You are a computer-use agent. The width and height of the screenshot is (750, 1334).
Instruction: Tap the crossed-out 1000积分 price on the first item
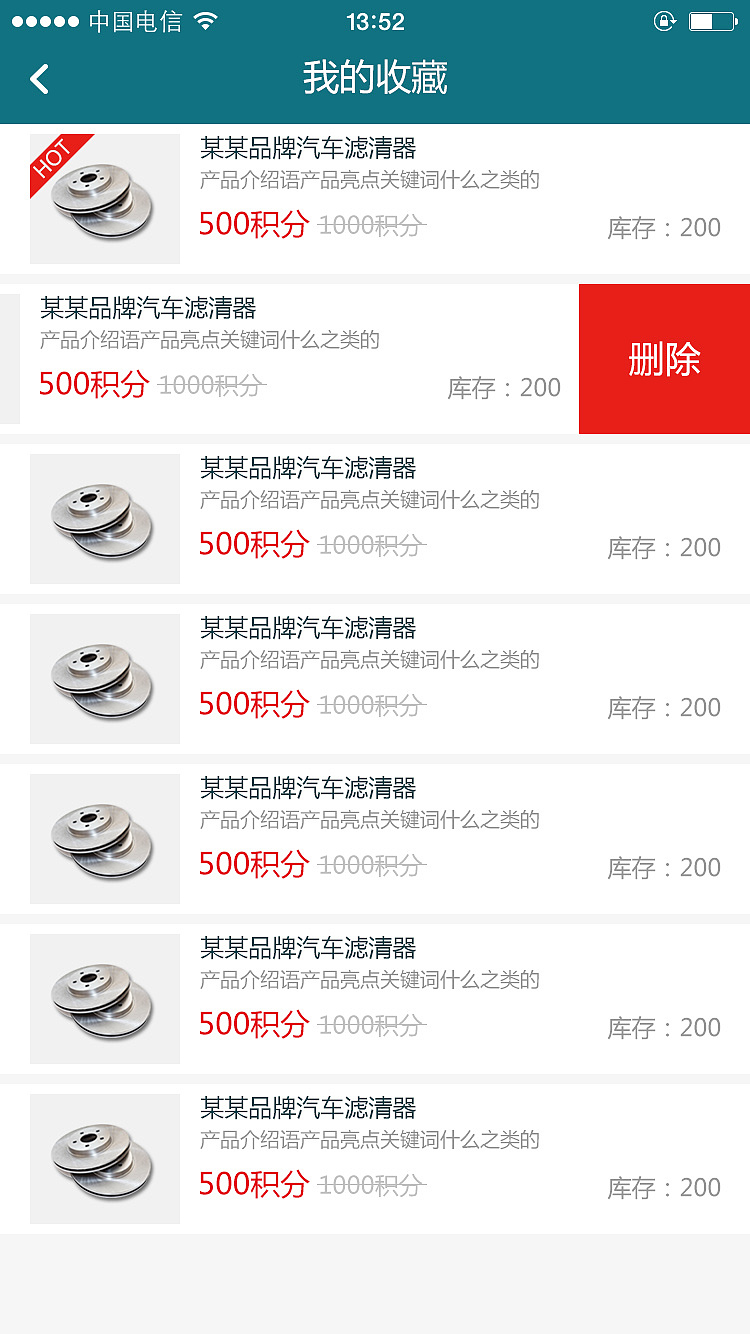376,224
